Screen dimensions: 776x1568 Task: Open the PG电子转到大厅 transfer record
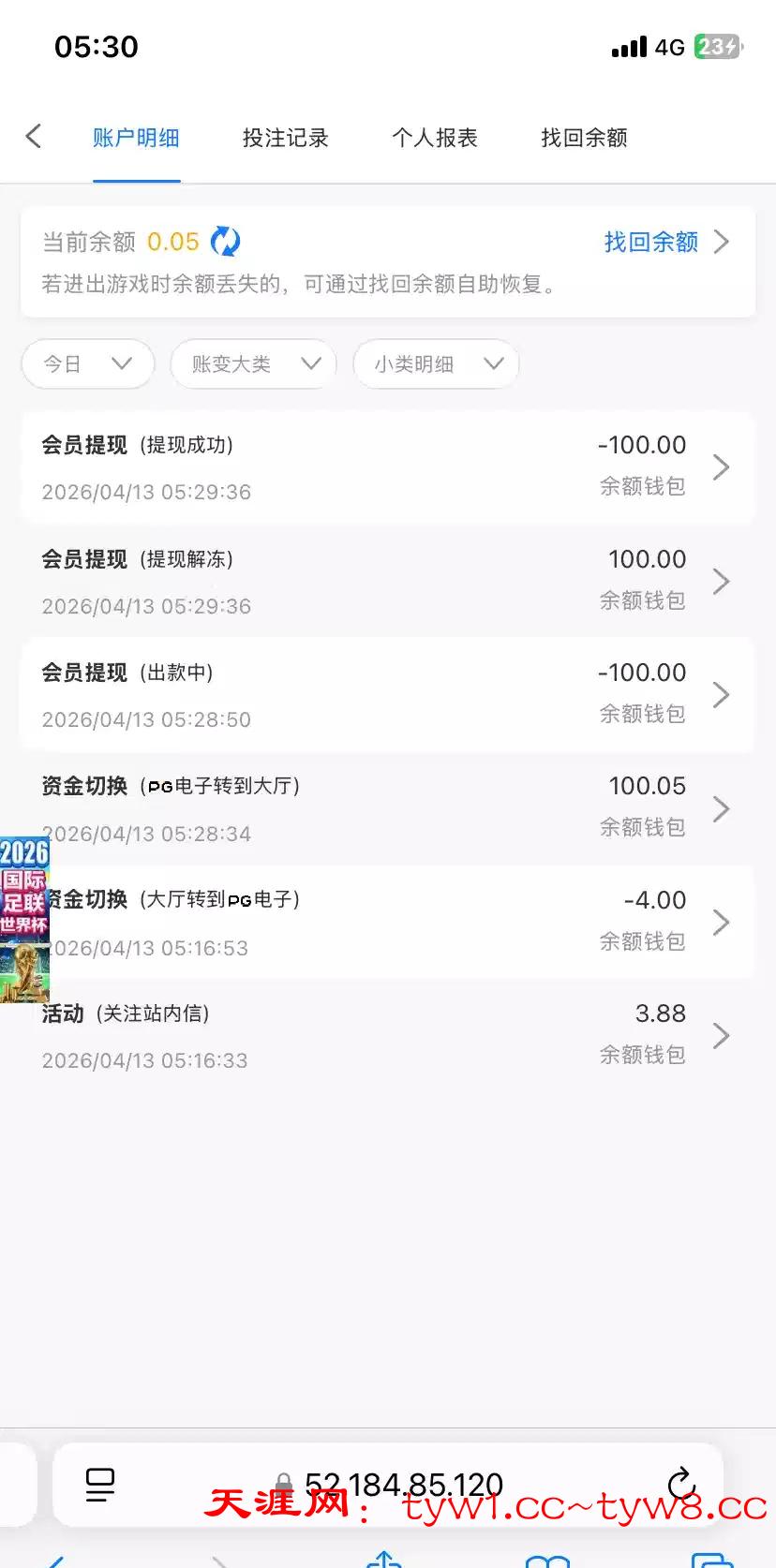click(x=387, y=808)
